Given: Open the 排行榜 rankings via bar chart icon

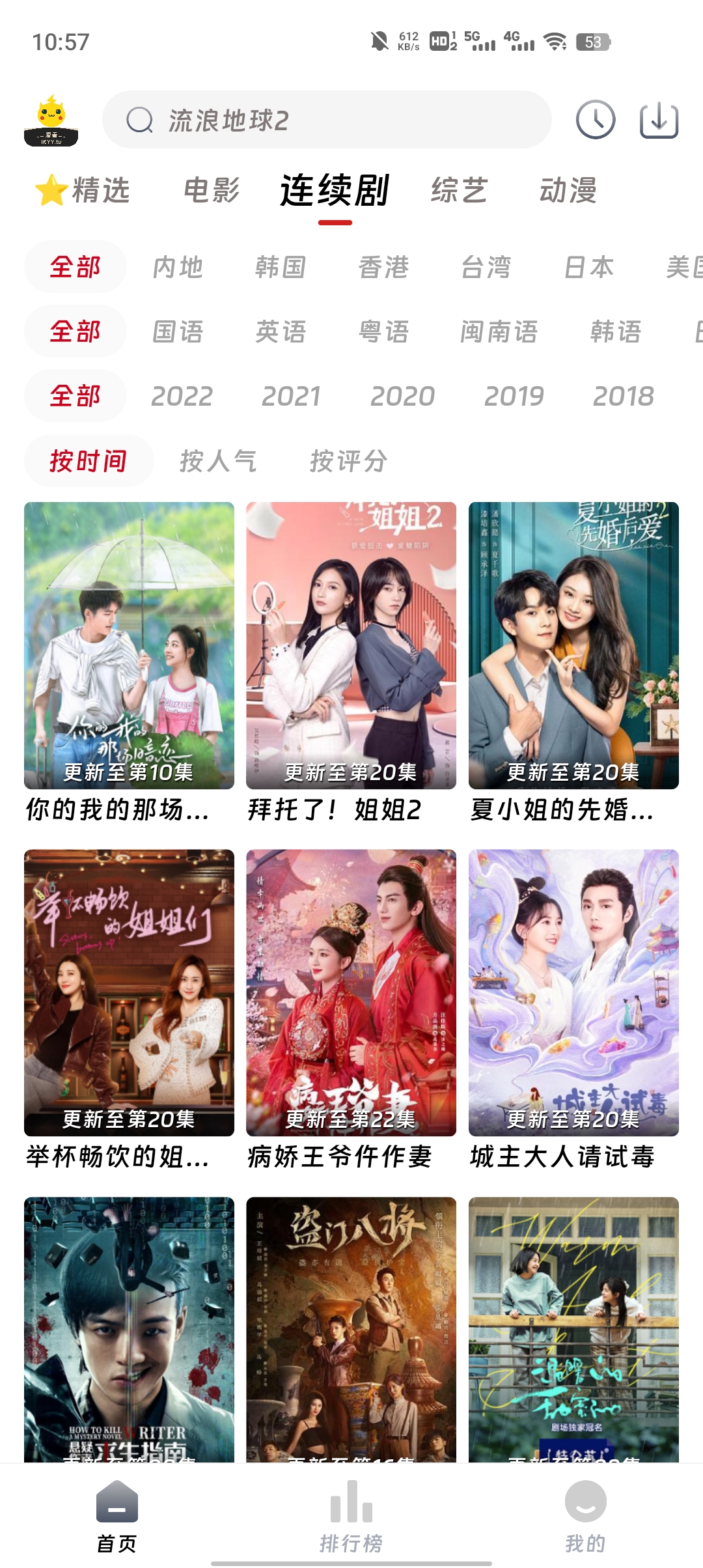Looking at the screenshot, I should [350, 1511].
